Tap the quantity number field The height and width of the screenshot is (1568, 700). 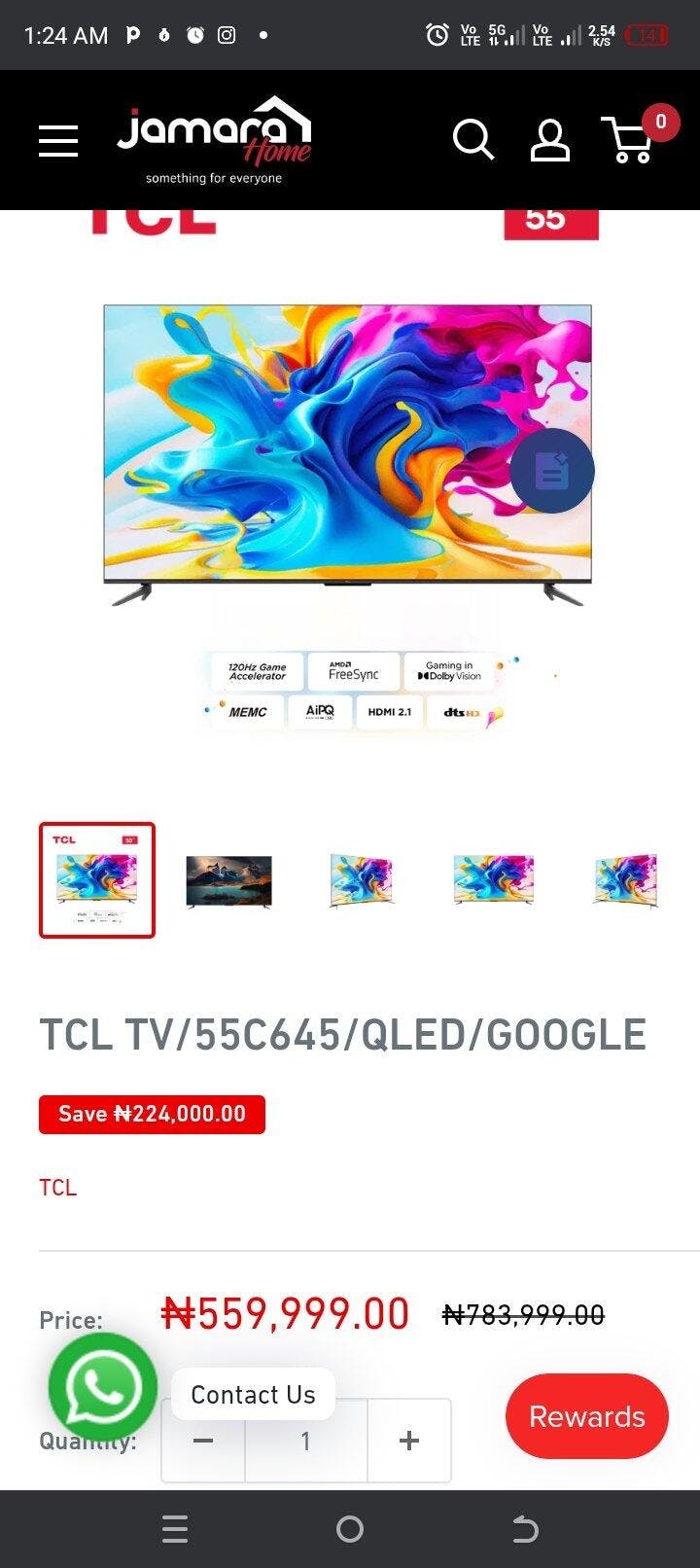tap(305, 1441)
